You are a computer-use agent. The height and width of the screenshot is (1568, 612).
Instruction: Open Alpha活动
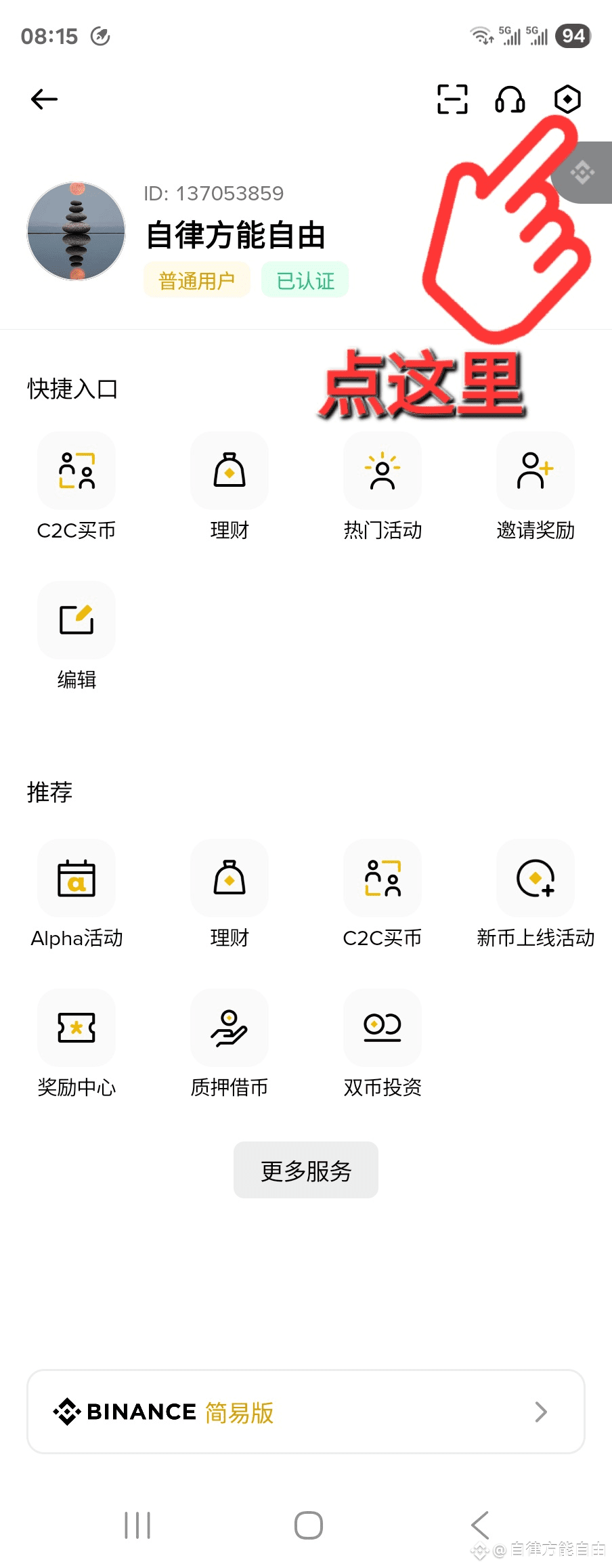pos(76,879)
